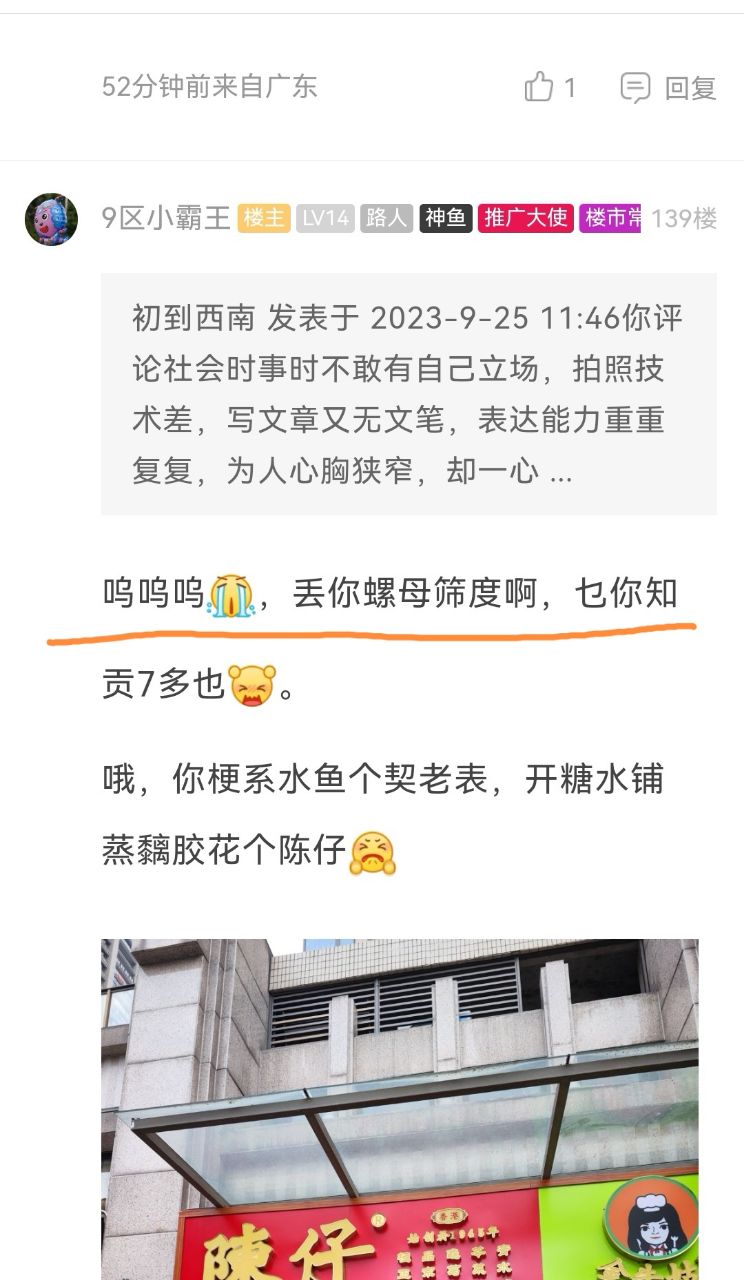Open 9区小霸王's user profile name

166,218
